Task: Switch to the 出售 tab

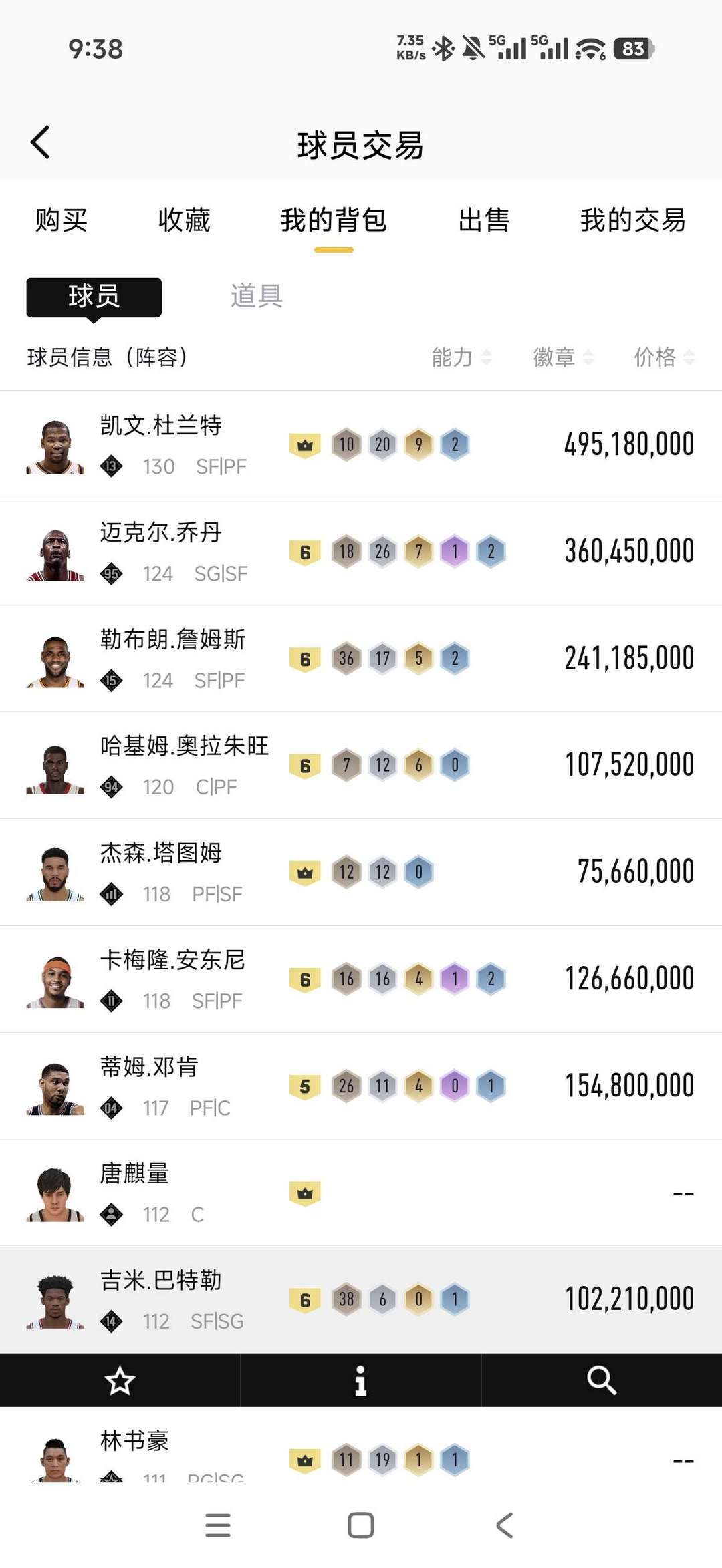Action: [484, 220]
